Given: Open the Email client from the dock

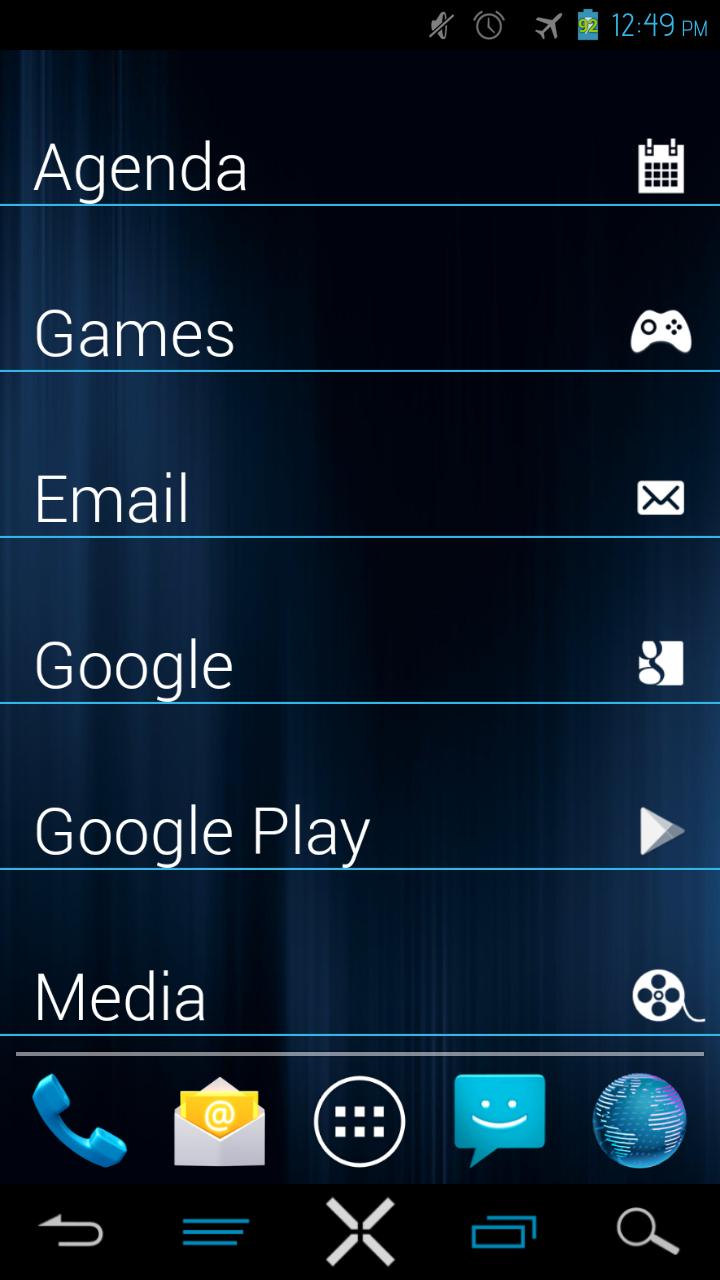Looking at the screenshot, I should click(x=219, y=1120).
